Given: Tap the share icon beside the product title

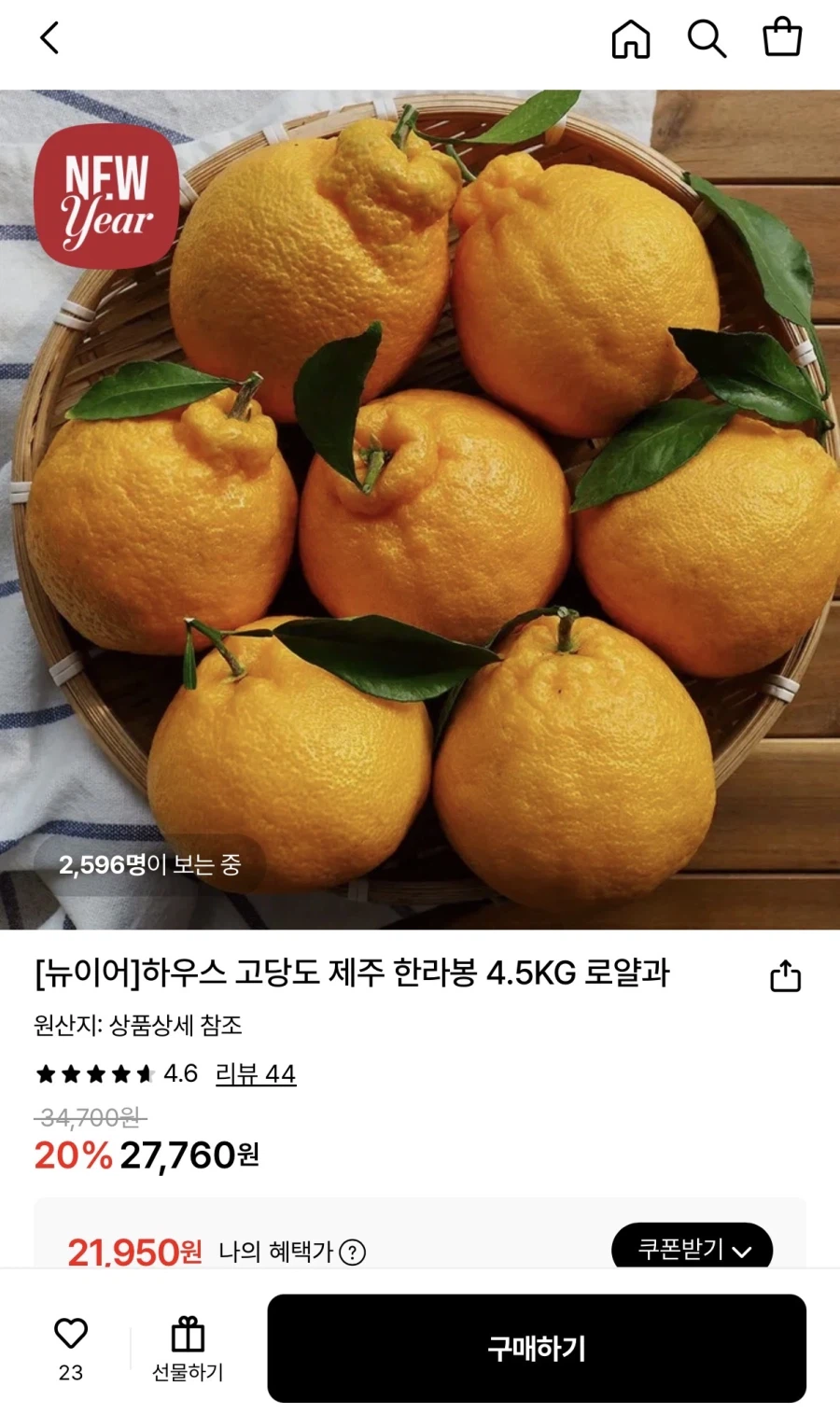Looking at the screenshot, I should click(x=785, y=977).
